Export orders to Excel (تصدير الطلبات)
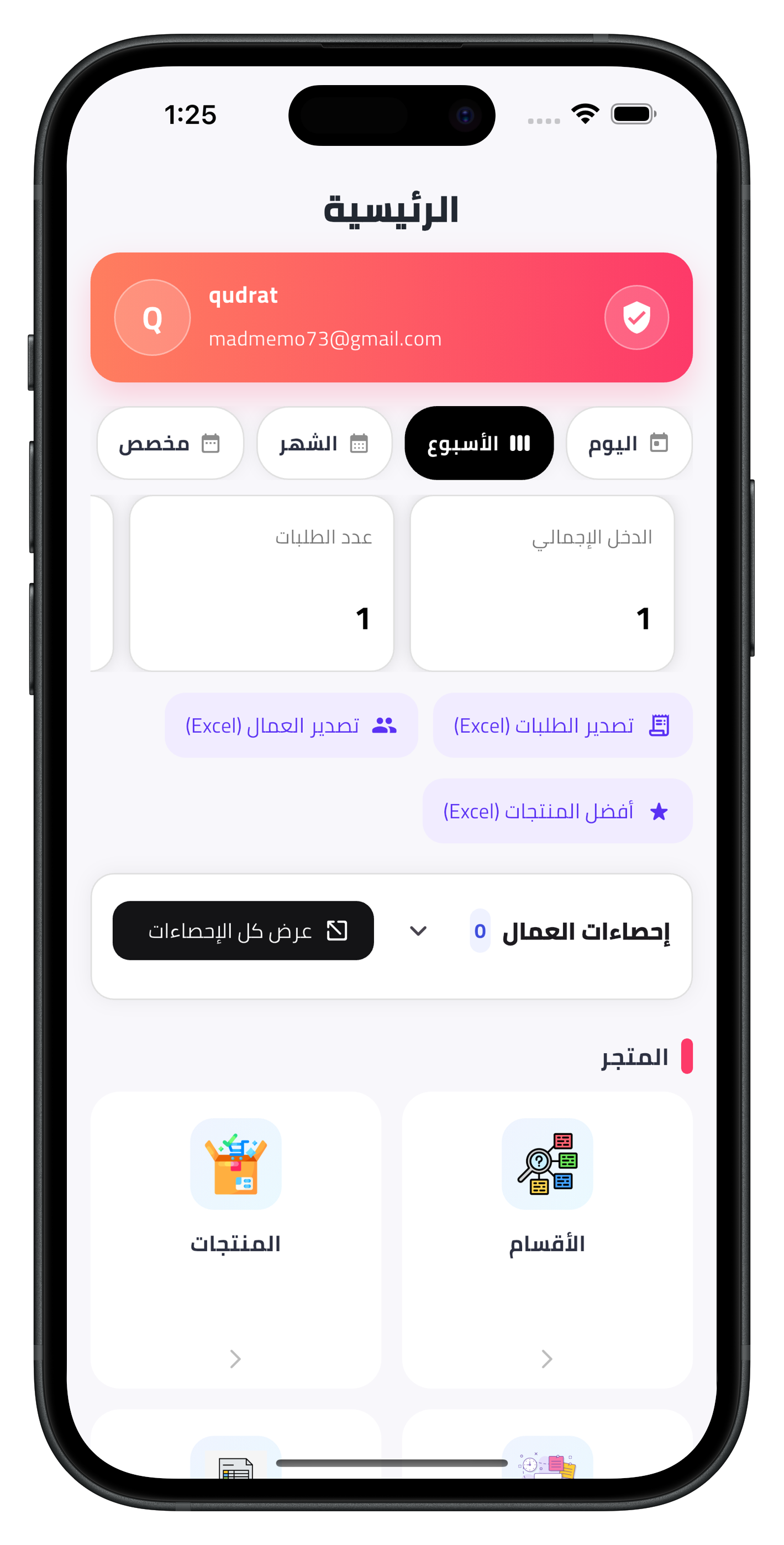This screenshot has height=1545, width=784. 562,725
